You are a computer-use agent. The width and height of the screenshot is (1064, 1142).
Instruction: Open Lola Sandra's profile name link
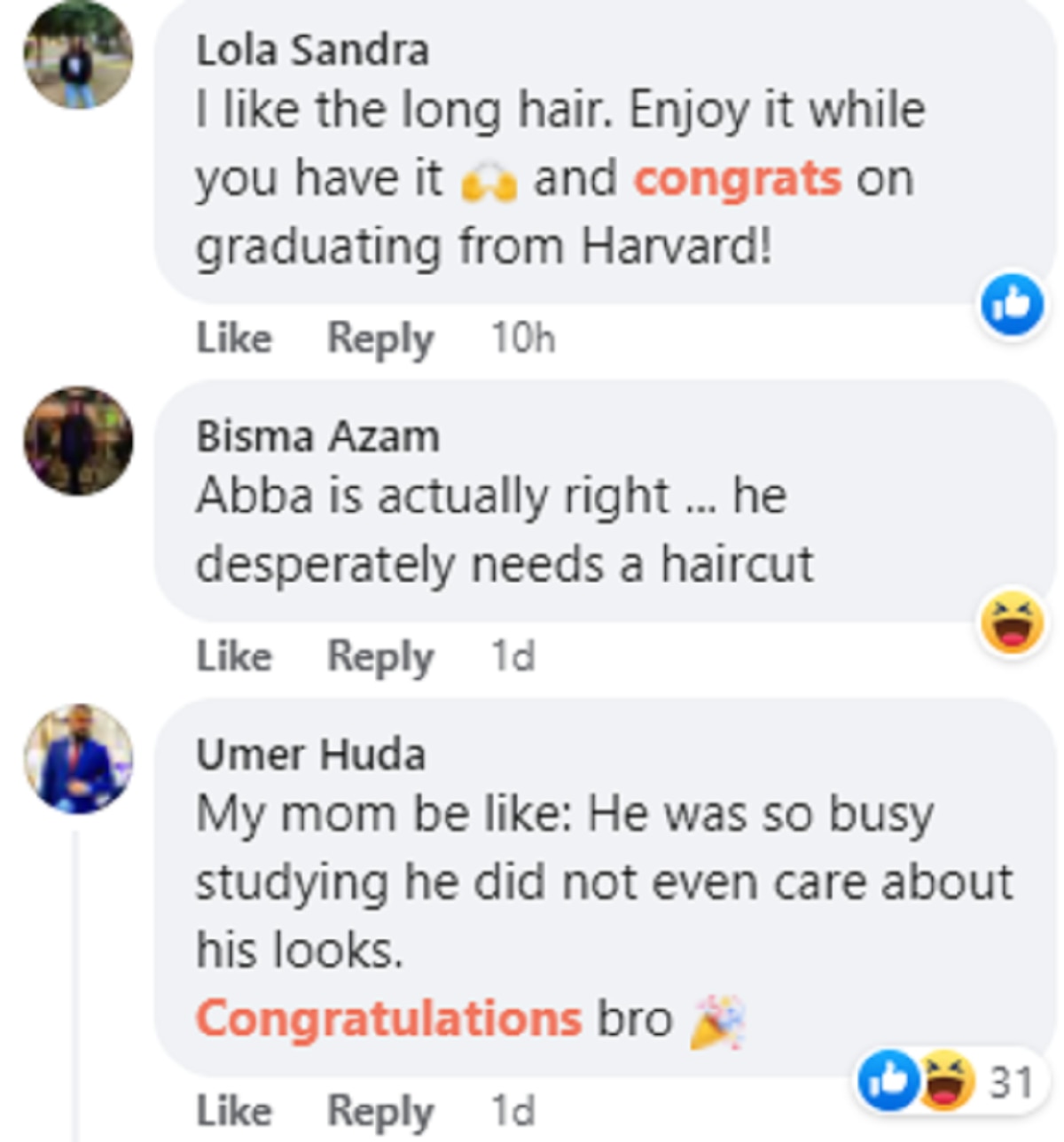[312, 50]
